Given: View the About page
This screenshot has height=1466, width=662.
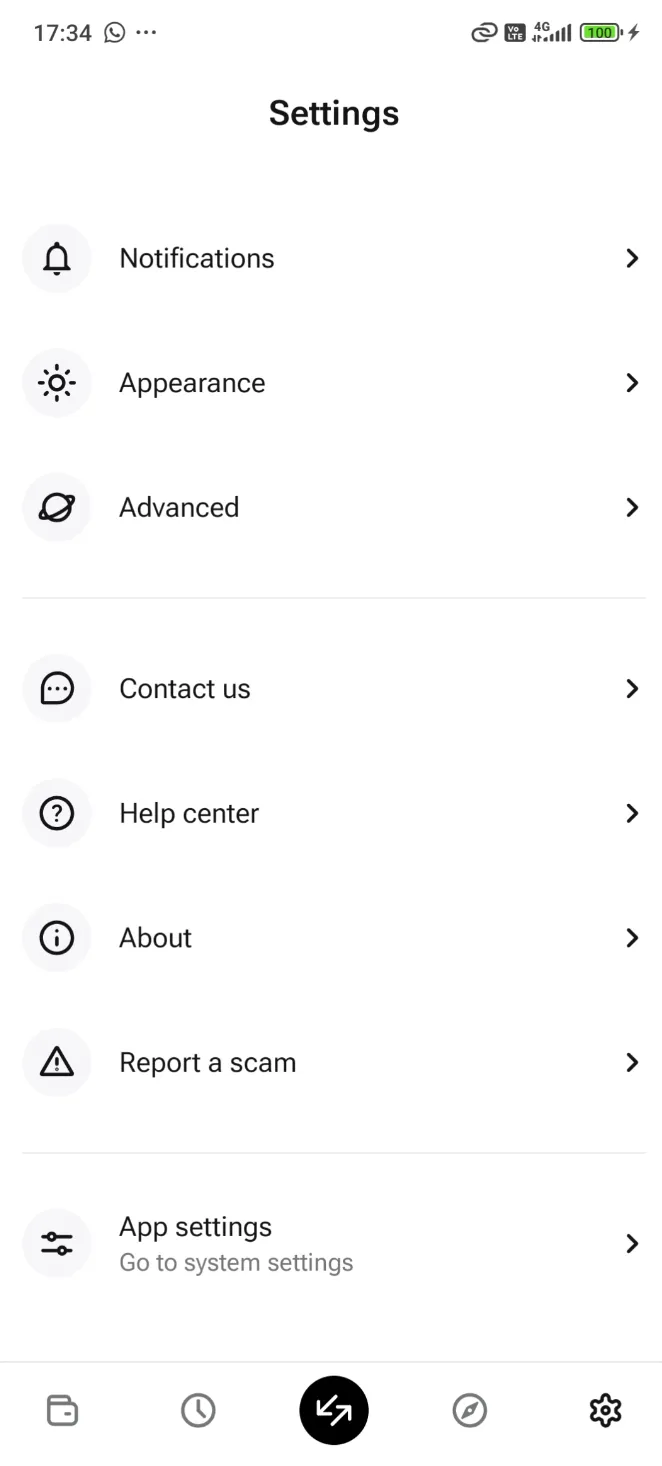Looking at the screenshot, I should 330,938.
